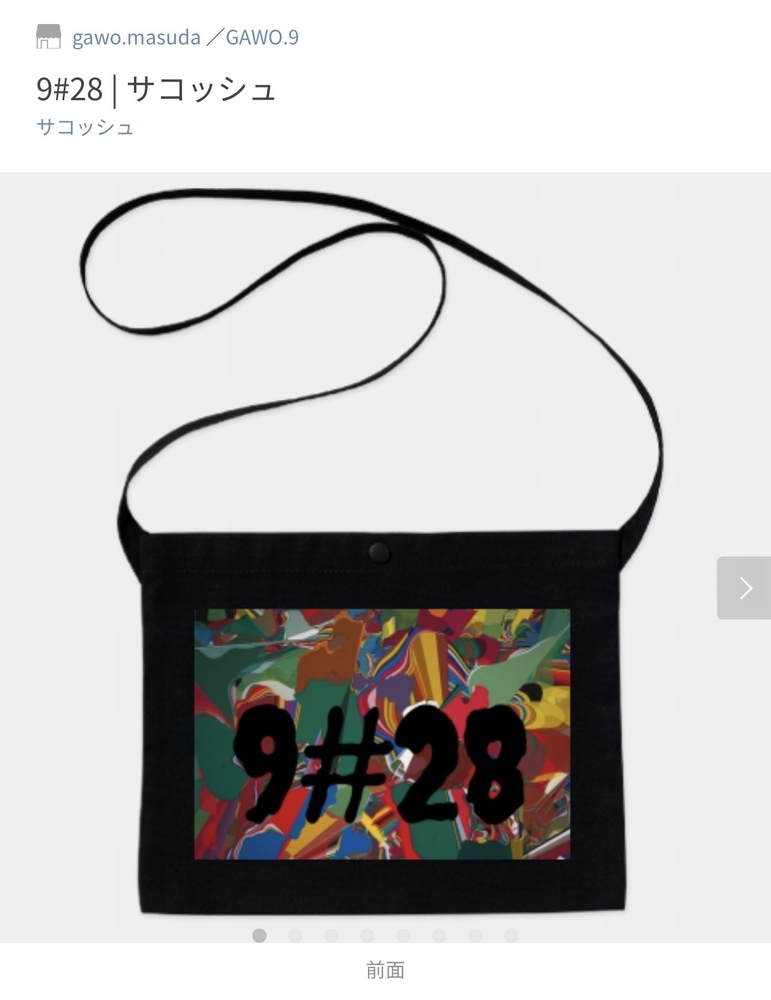
Task: Jump to the last image indicator dot
Action: point(511,936)
